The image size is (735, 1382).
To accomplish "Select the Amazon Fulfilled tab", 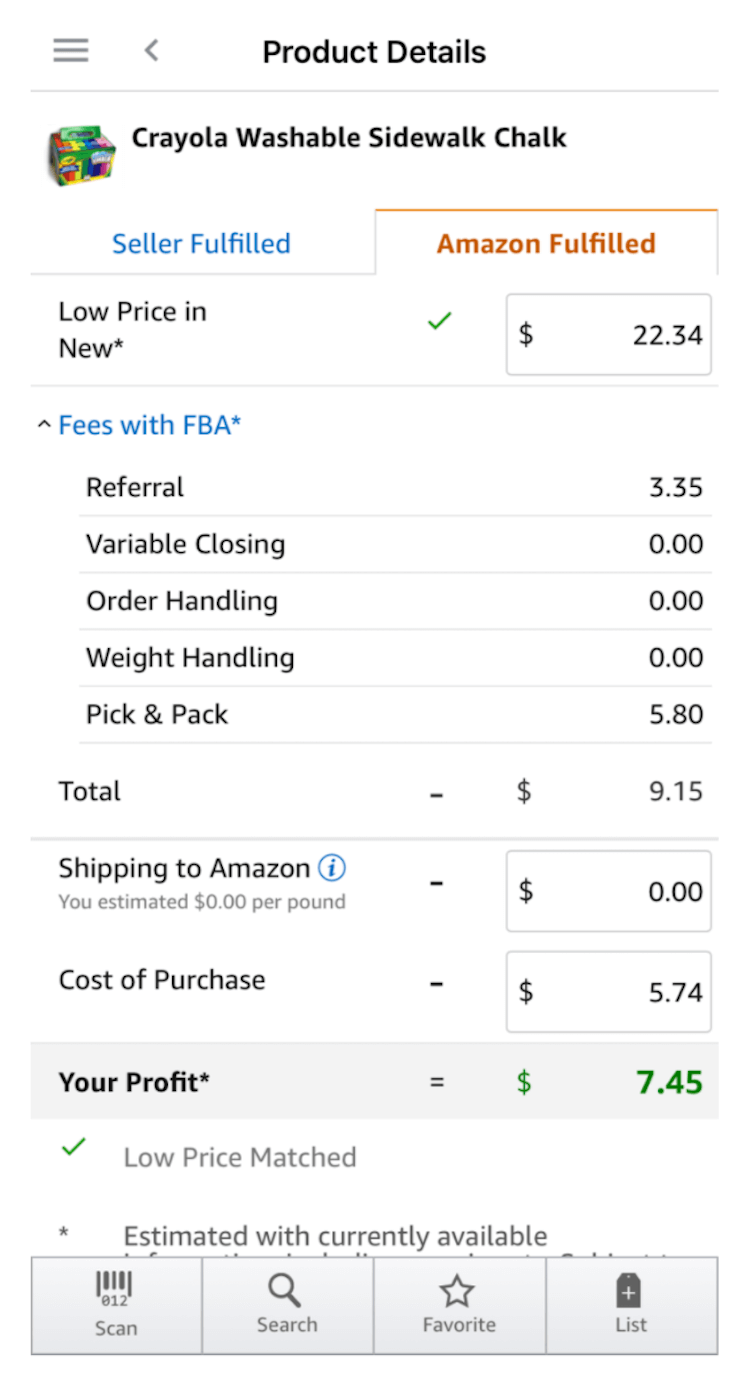I will [546, 243].
